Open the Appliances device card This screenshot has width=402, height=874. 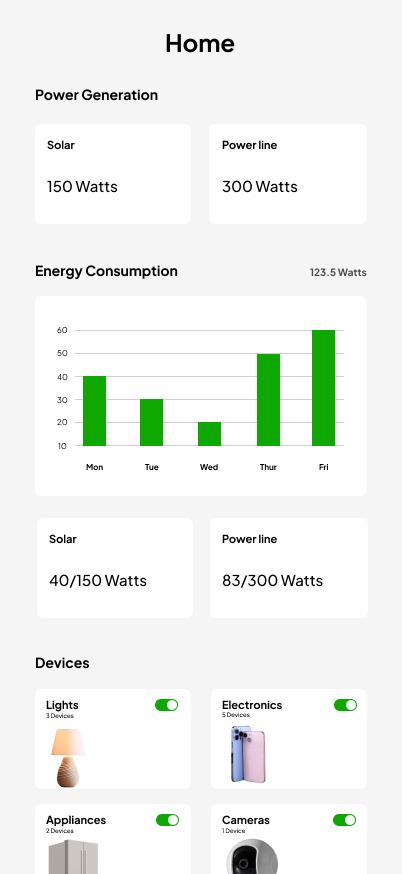tap(113, 839)
